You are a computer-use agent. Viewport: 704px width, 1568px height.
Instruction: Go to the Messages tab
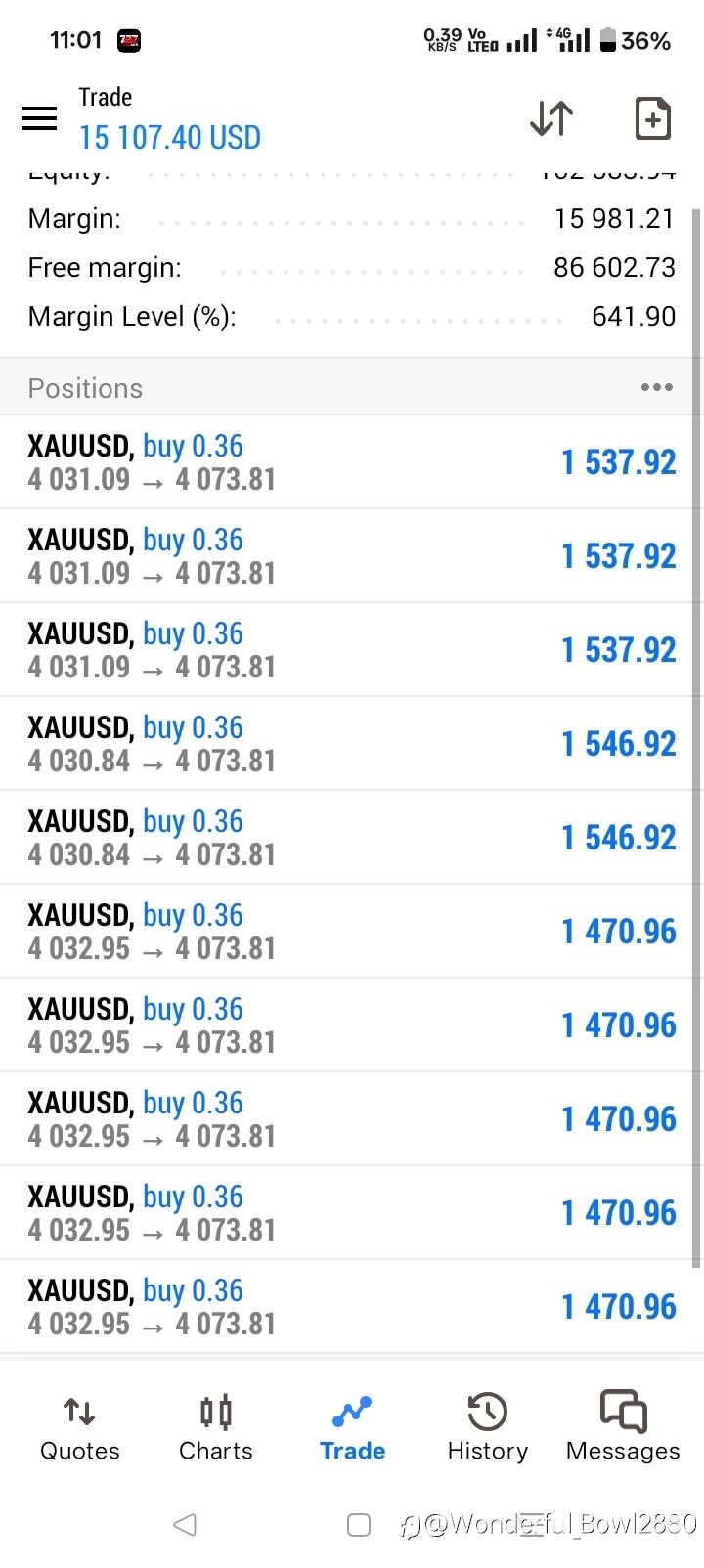[623, 1428]
